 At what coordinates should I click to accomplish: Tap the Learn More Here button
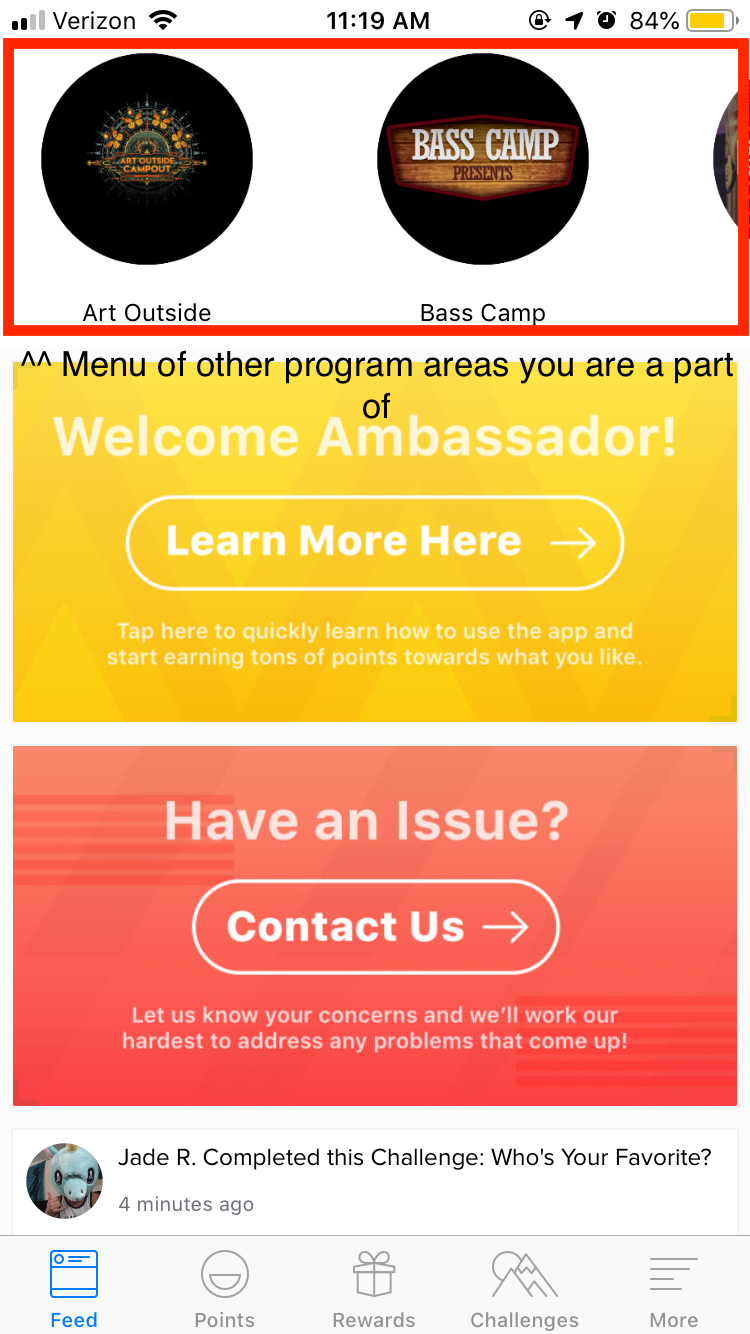point(375,543)
